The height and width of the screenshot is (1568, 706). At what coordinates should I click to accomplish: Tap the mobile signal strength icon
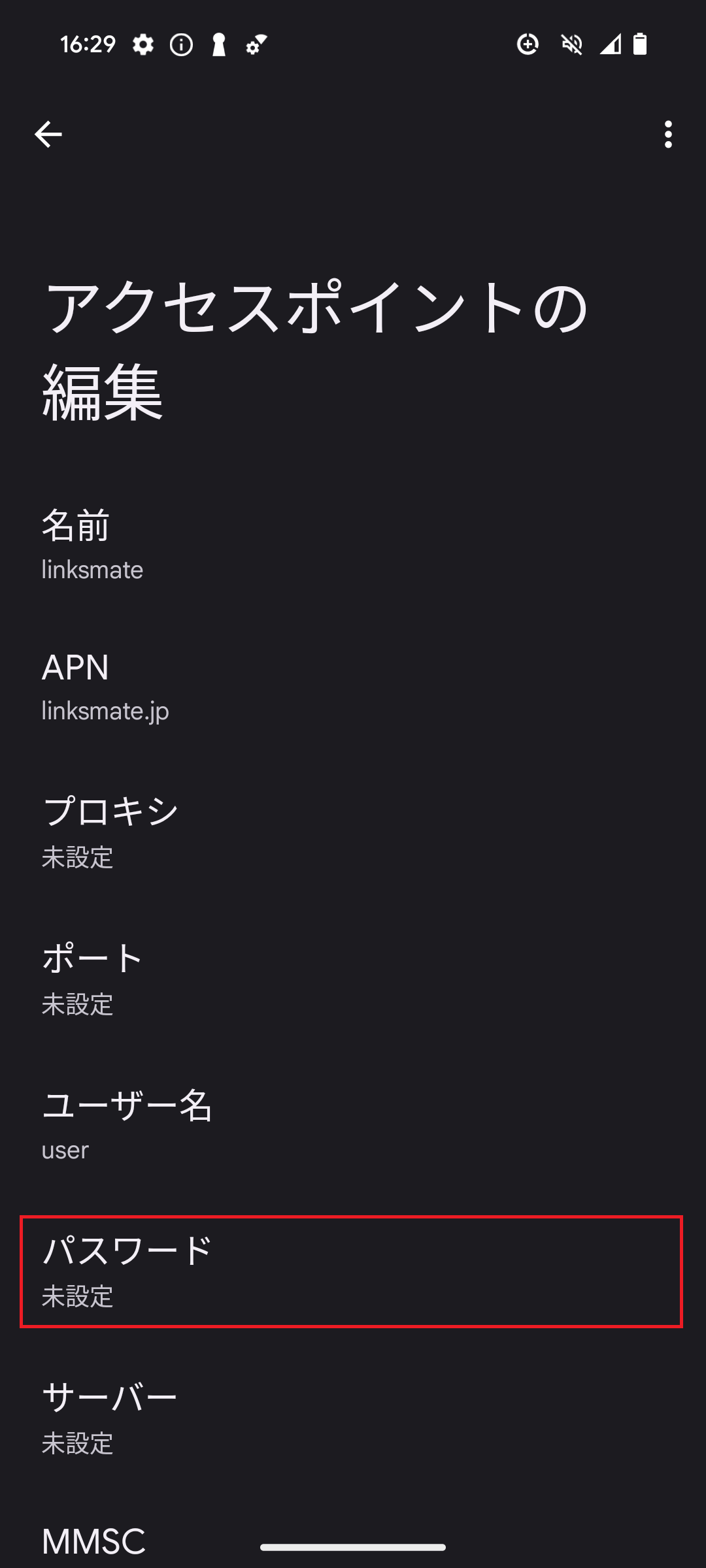click(x=612, y=44)
